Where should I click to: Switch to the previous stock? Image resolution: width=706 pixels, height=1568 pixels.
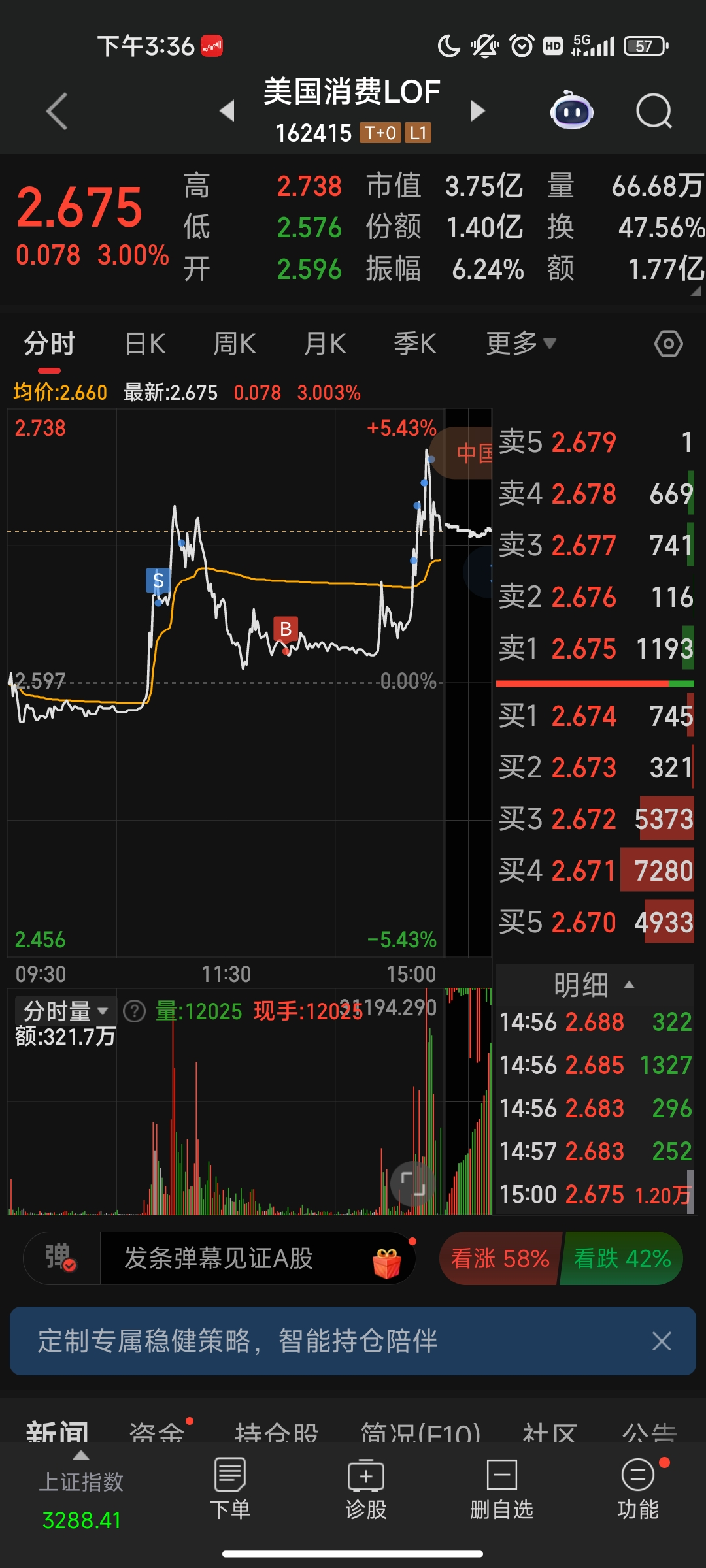click(x=227, y=111)
